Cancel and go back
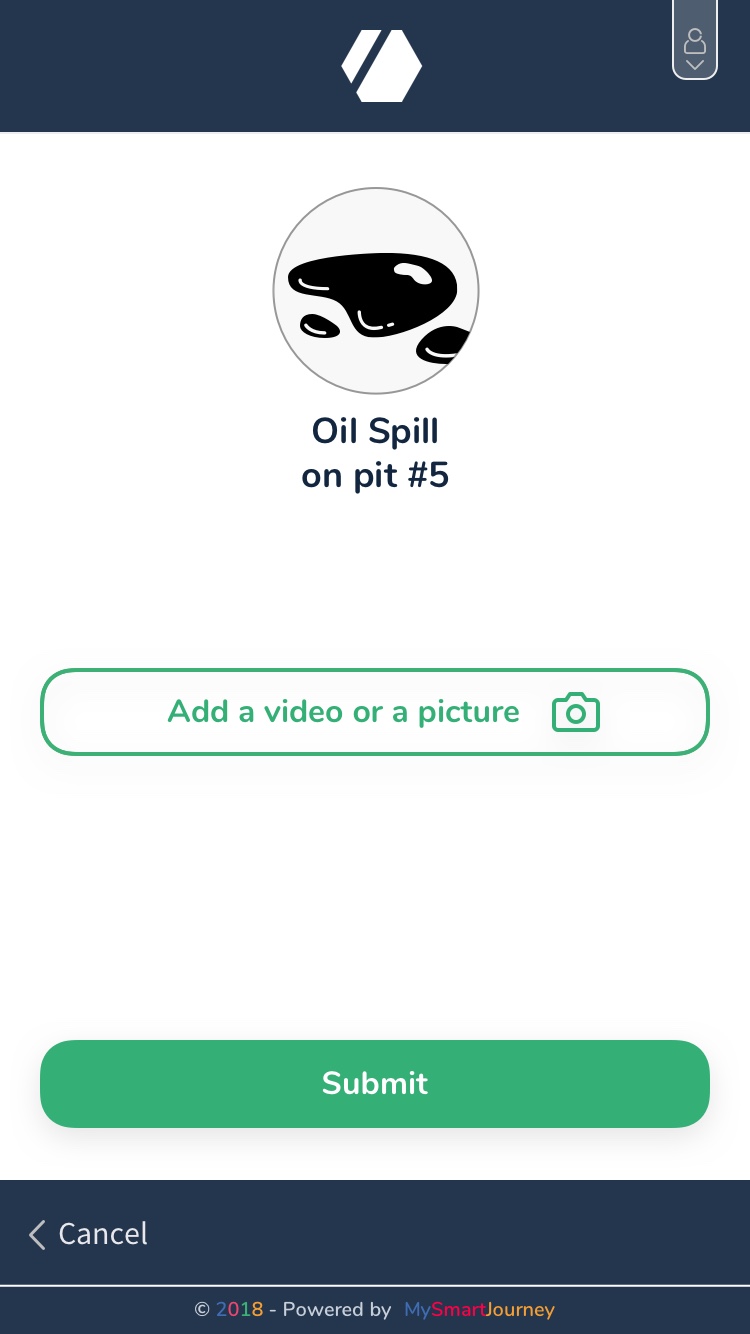 [x=88, y=1234]
